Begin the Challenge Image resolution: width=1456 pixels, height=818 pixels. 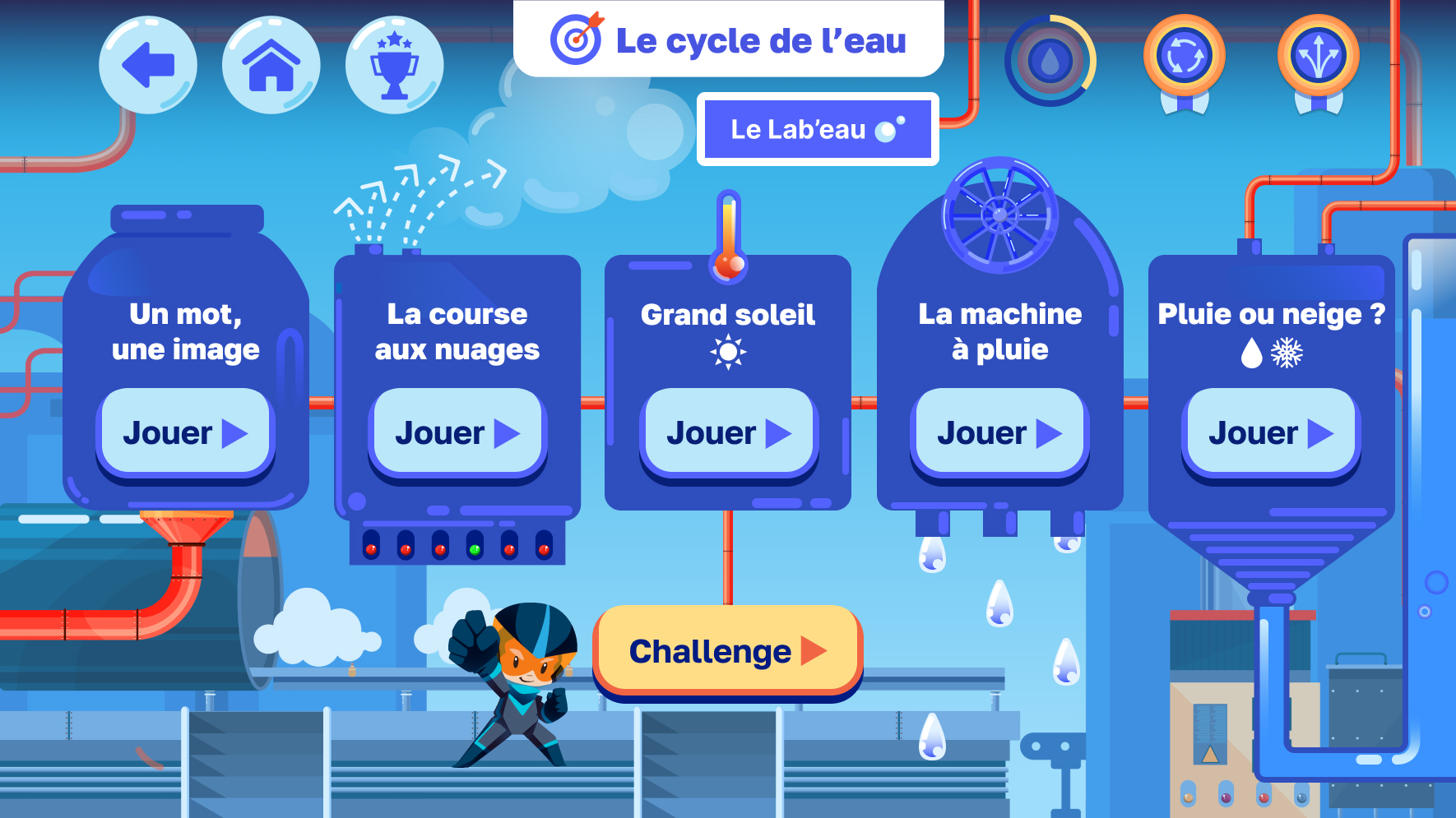coord(727,651)
